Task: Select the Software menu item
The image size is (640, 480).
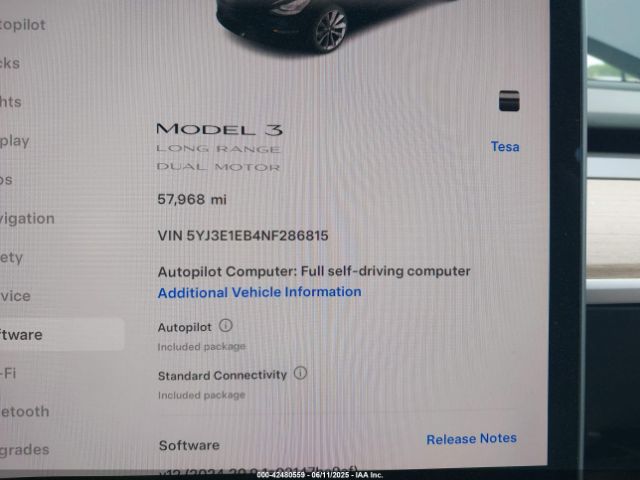Action: click(24, 335)
